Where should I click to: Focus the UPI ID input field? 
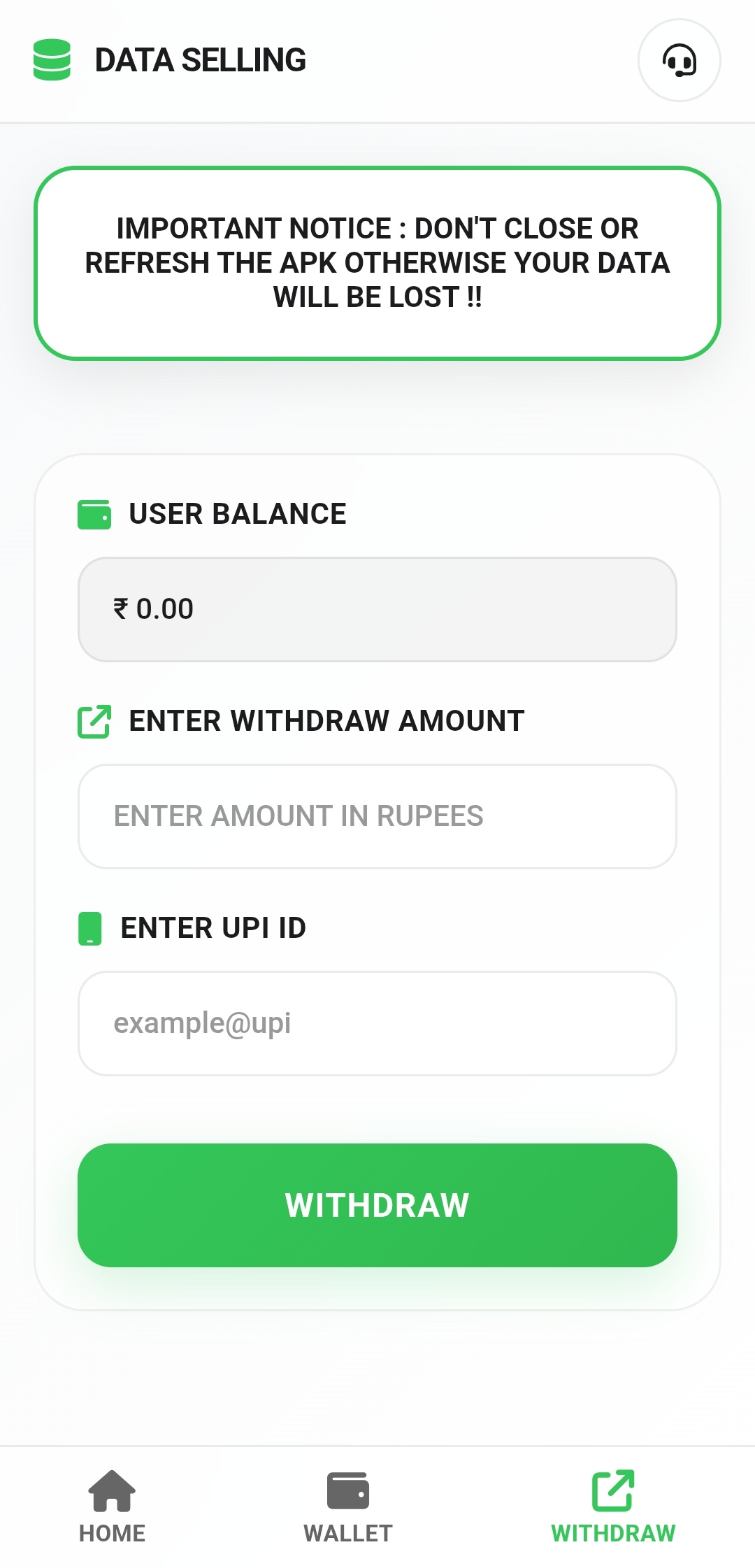pyautogui.click(x=377, y=1023)
